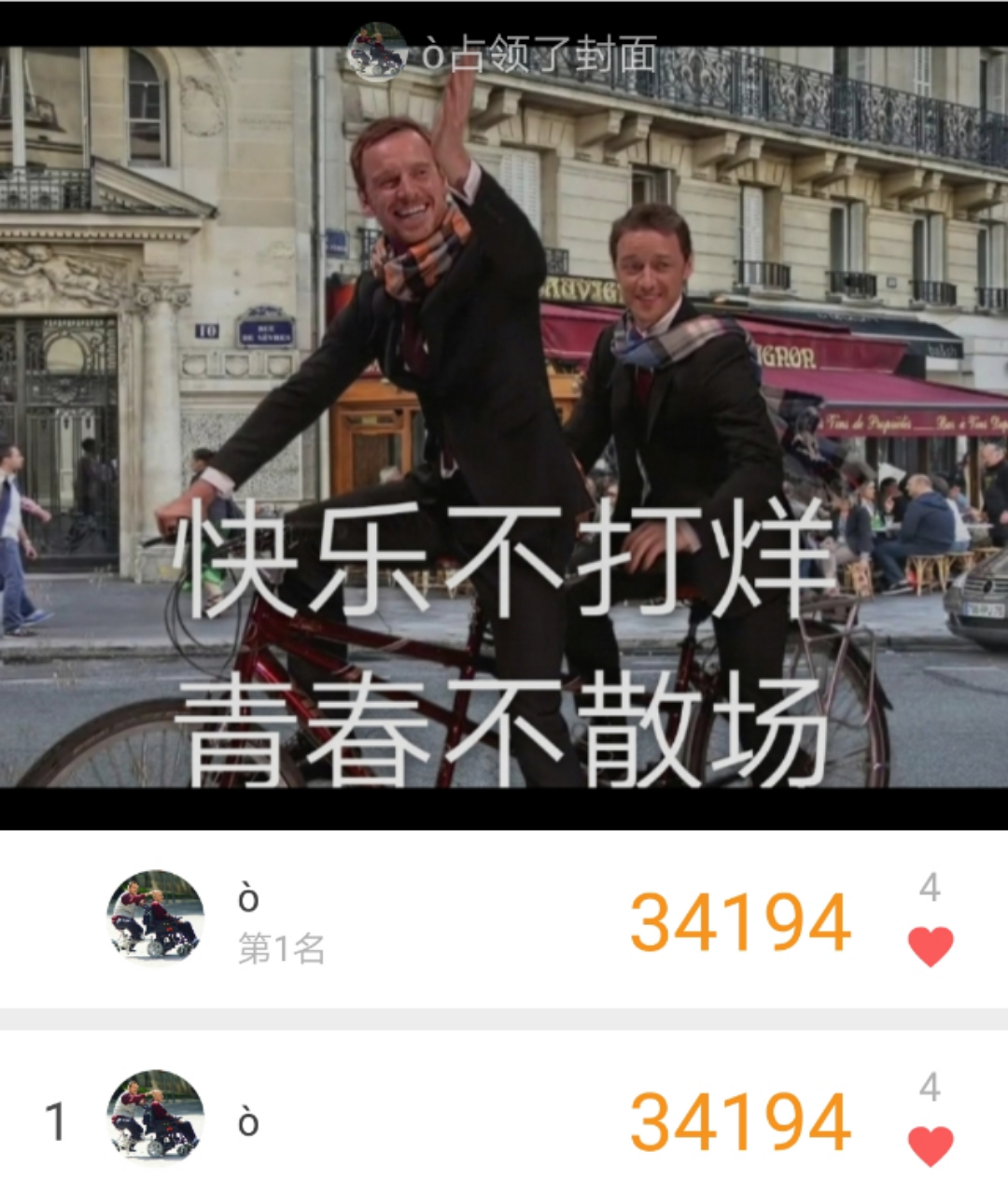Open my ranking row showing 第1名
The width and height of the screenshot is (1008, 1194).
click(420, 920)
